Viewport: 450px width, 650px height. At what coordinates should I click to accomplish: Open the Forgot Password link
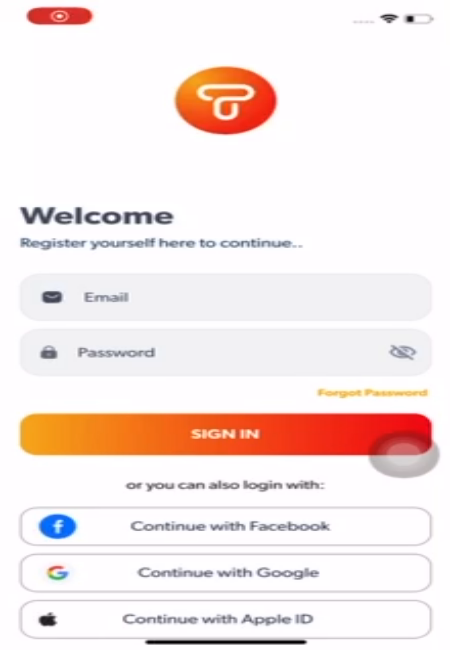click(x=372, y=393)
